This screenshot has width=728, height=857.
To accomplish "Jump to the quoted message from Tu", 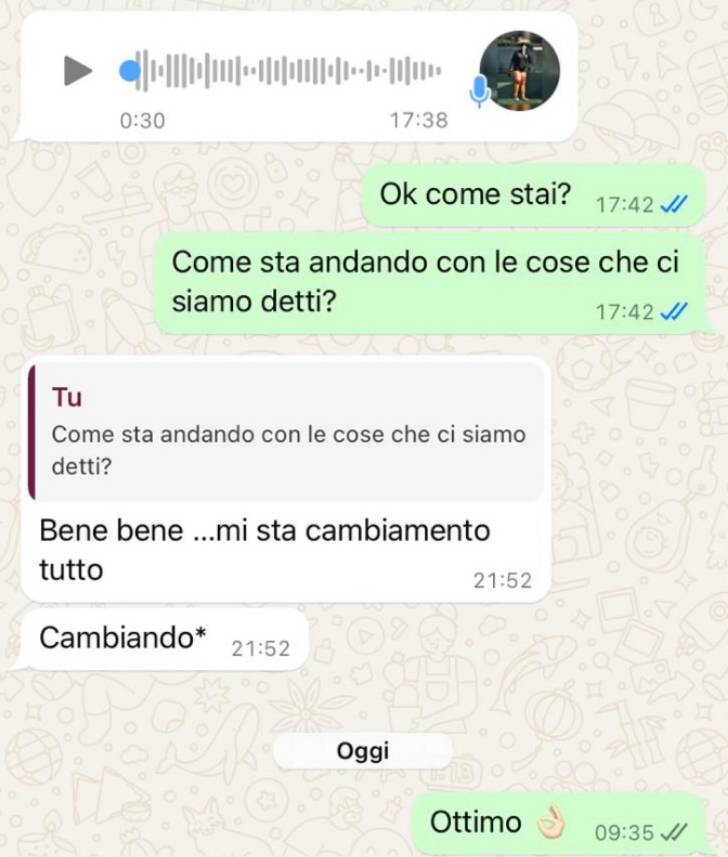I will coord(288,431).
